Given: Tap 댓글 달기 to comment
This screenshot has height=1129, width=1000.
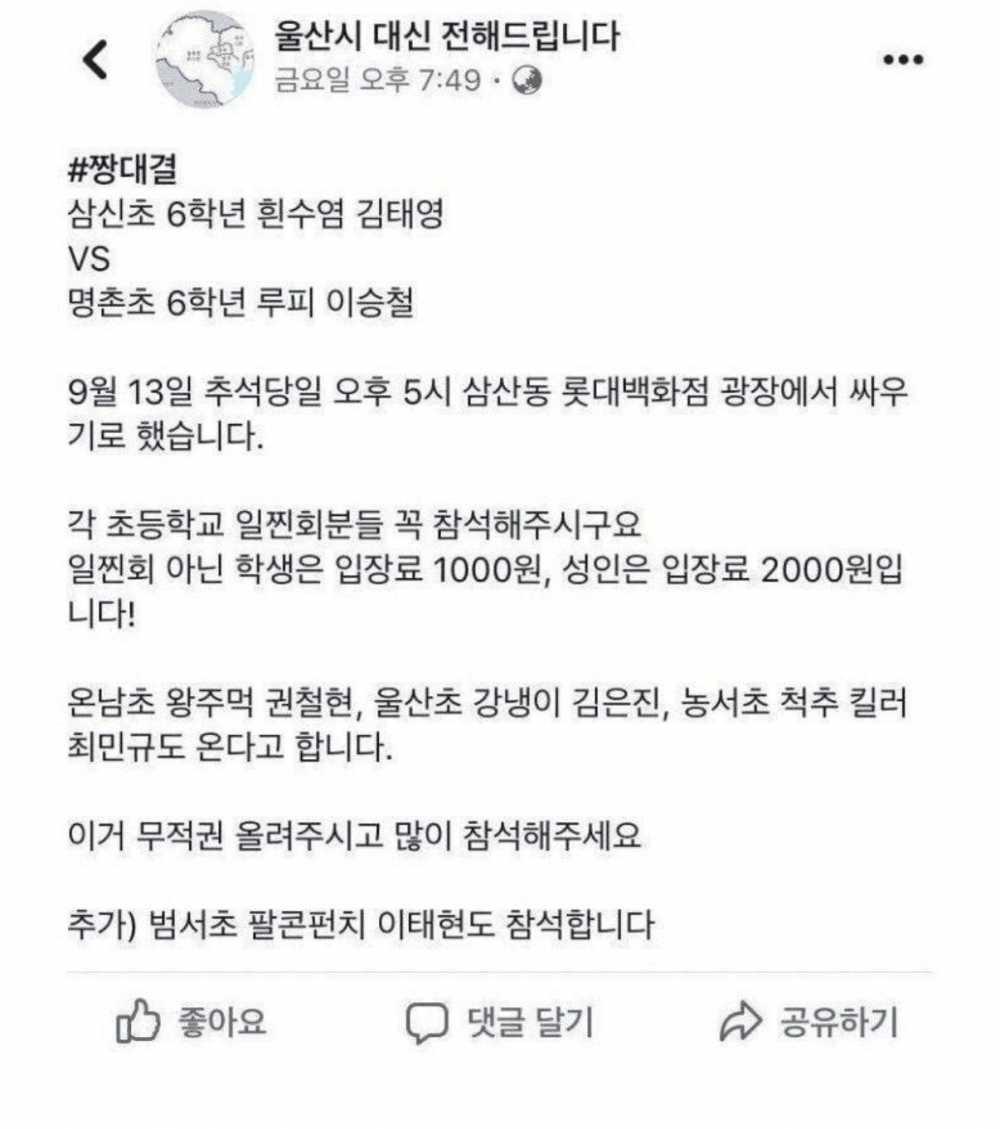Looking at the screenshot, I should pos(500,1022).
